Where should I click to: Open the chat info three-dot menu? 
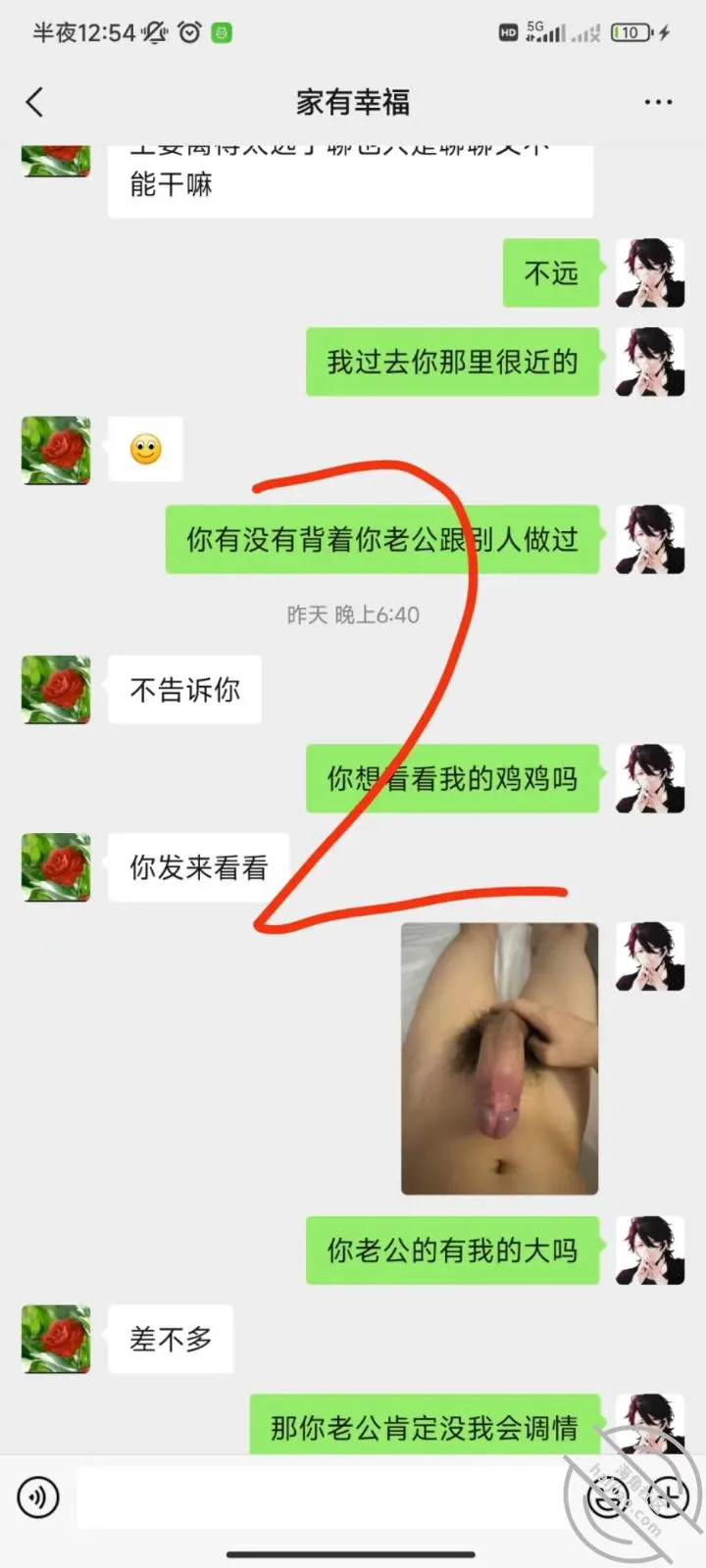click(x=658, y=102)
